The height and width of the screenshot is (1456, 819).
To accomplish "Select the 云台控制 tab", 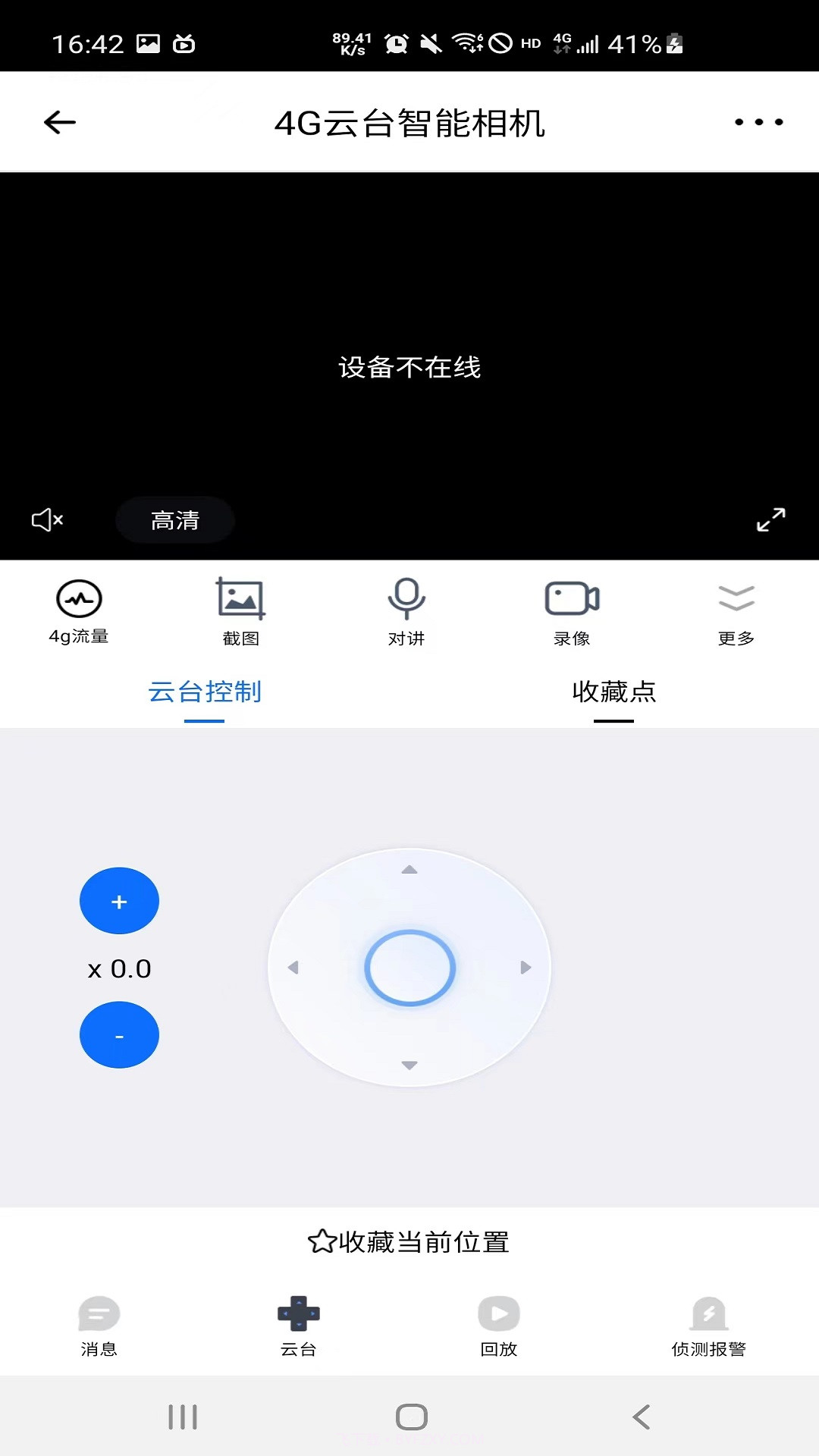I will coord(206,692).
